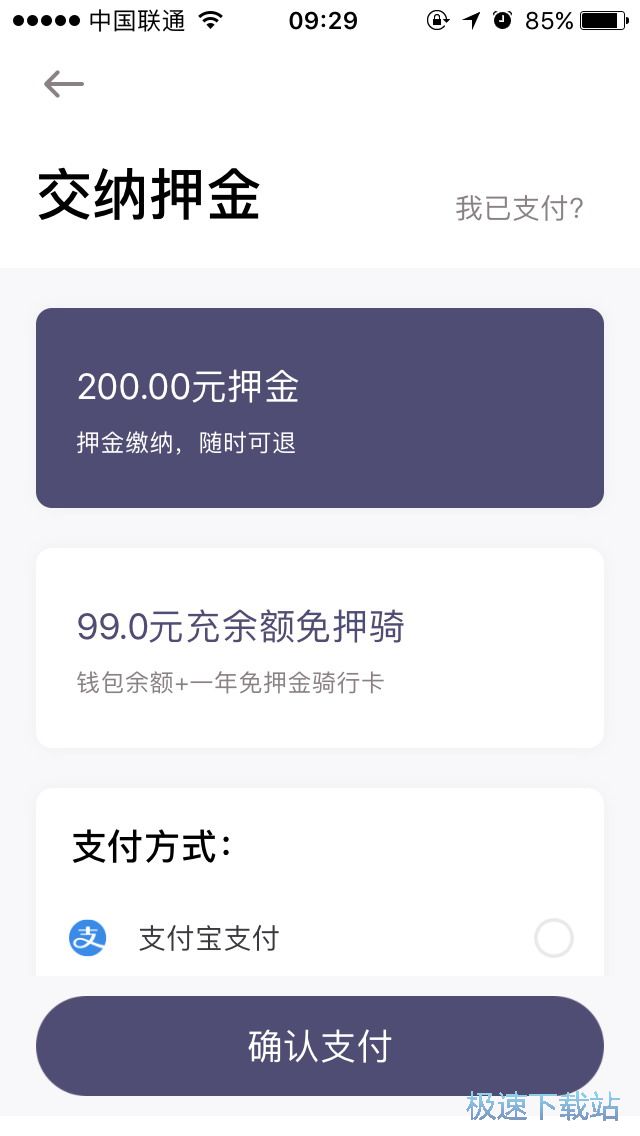Screen dimensions: 640x1136
Task: Confirm payment with 确认支付 button
Action: (x=320, y=1046)
